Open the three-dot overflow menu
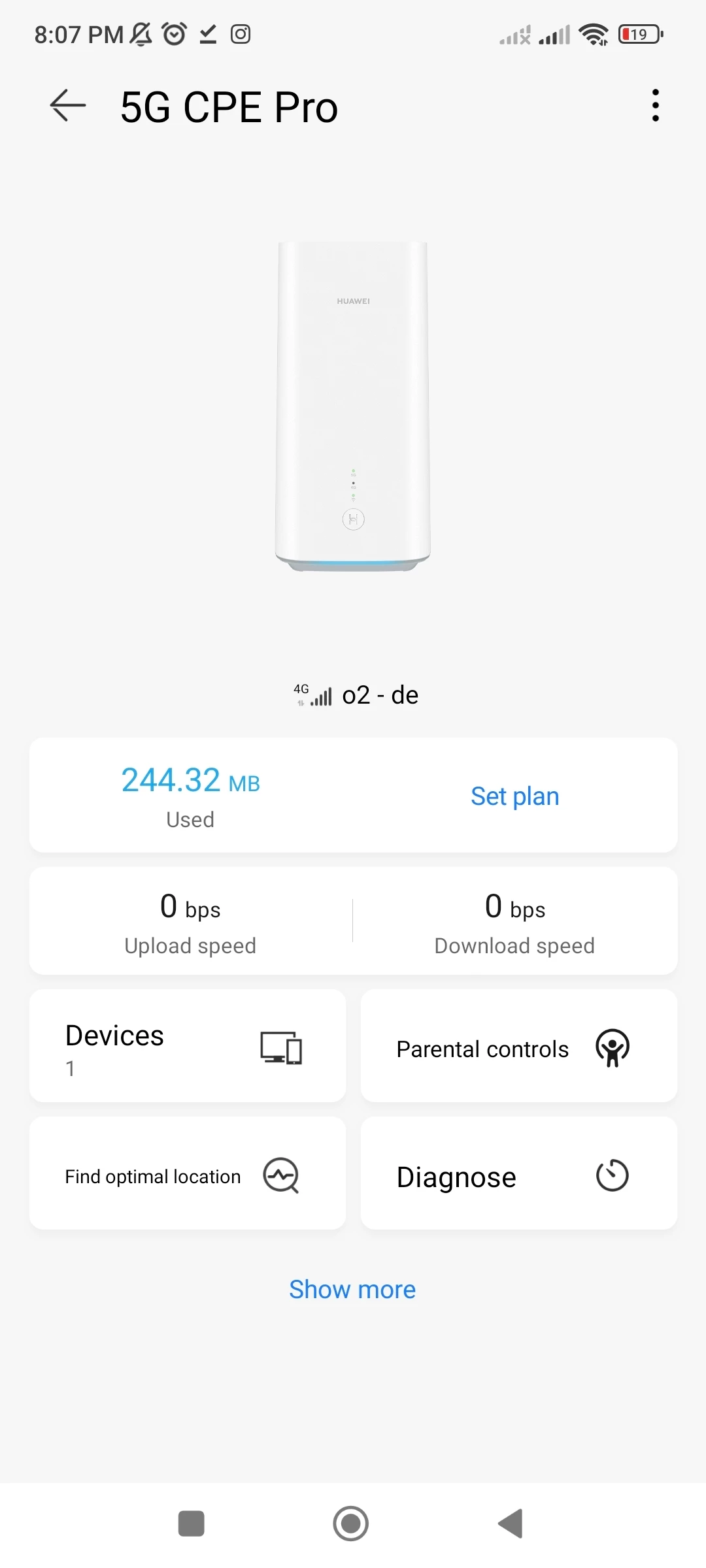The image size is (706, 1568). 655,106
